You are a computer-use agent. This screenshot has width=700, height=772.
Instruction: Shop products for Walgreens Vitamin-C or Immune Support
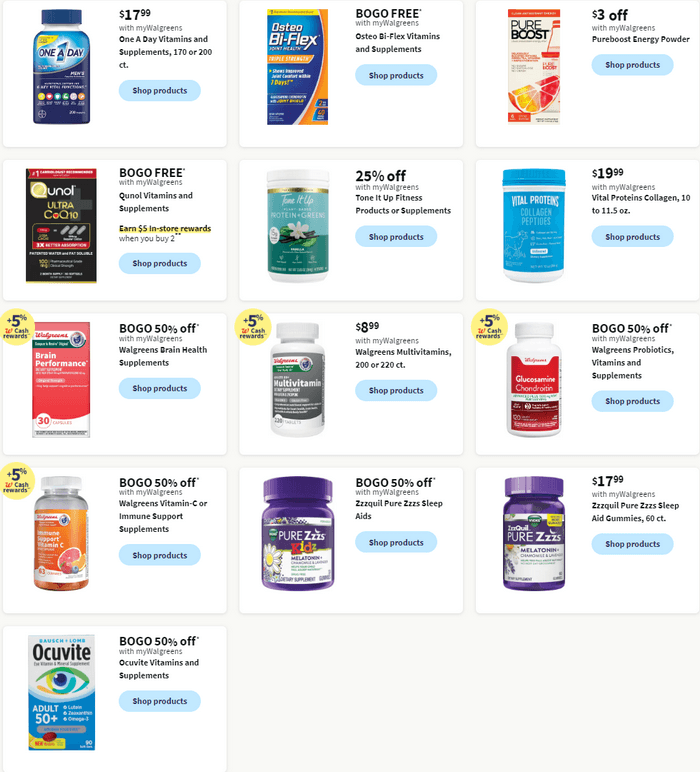tap(159, 555)
